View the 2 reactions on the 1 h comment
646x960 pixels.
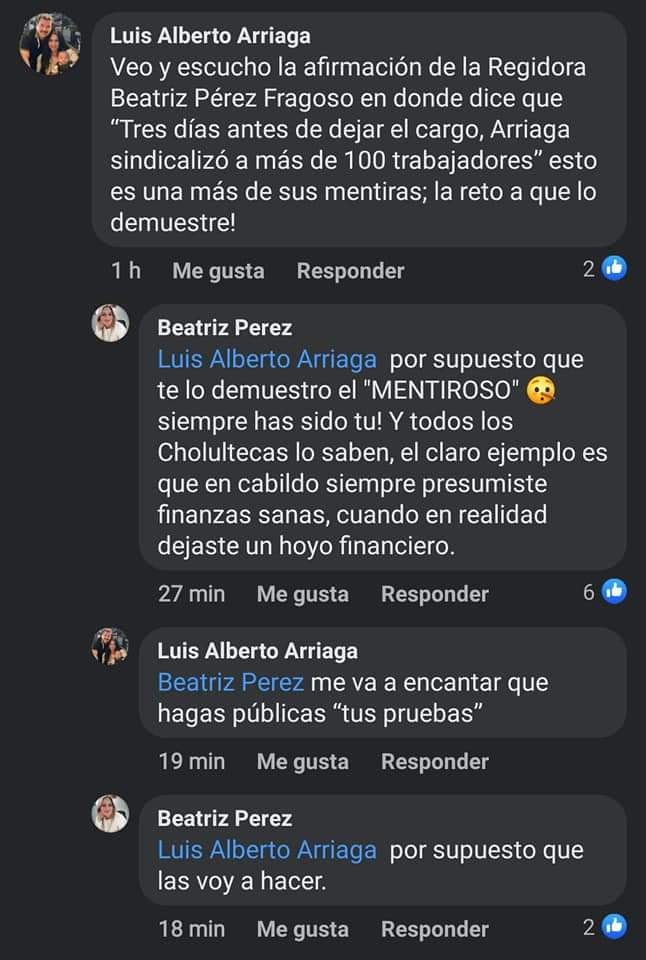[x=605, y=269]
